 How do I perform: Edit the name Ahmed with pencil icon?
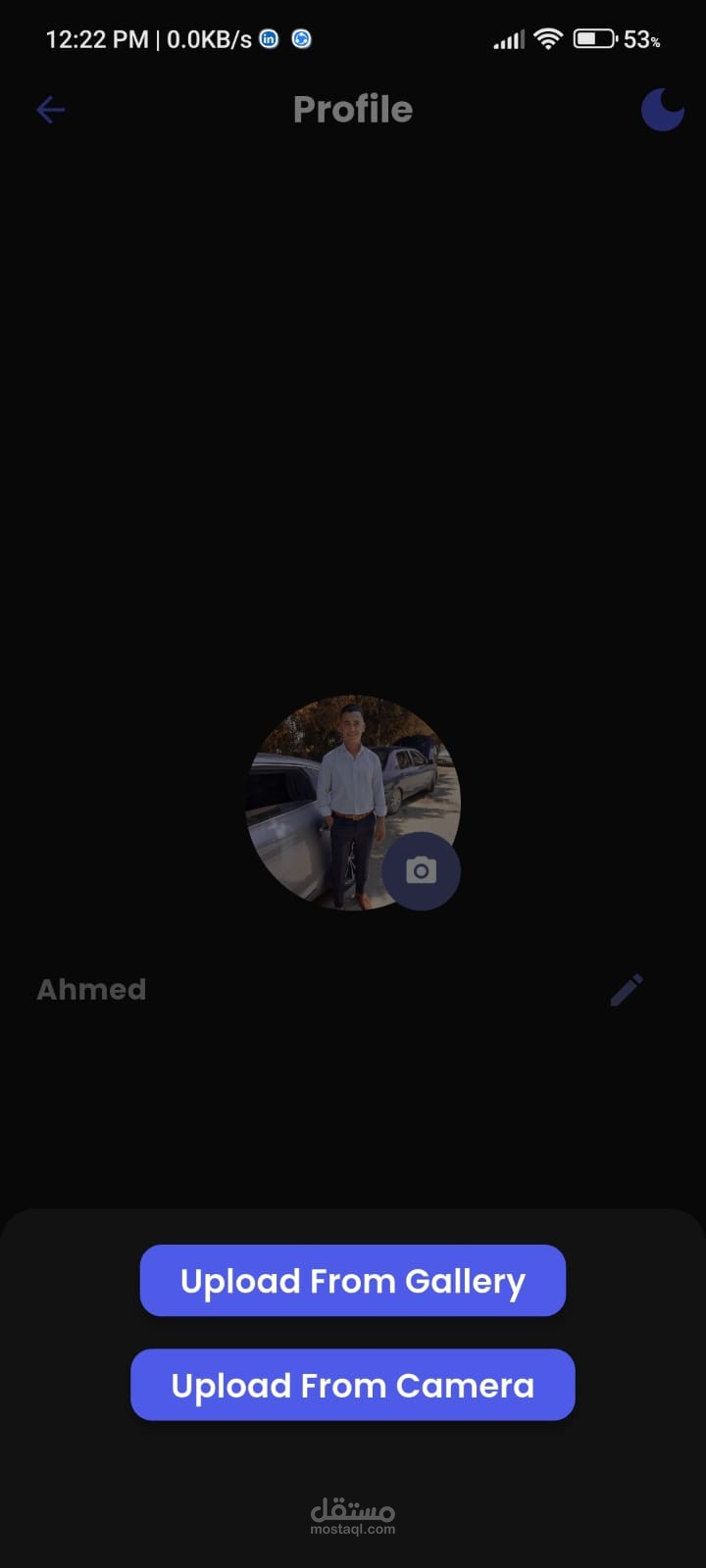point(627,990)
